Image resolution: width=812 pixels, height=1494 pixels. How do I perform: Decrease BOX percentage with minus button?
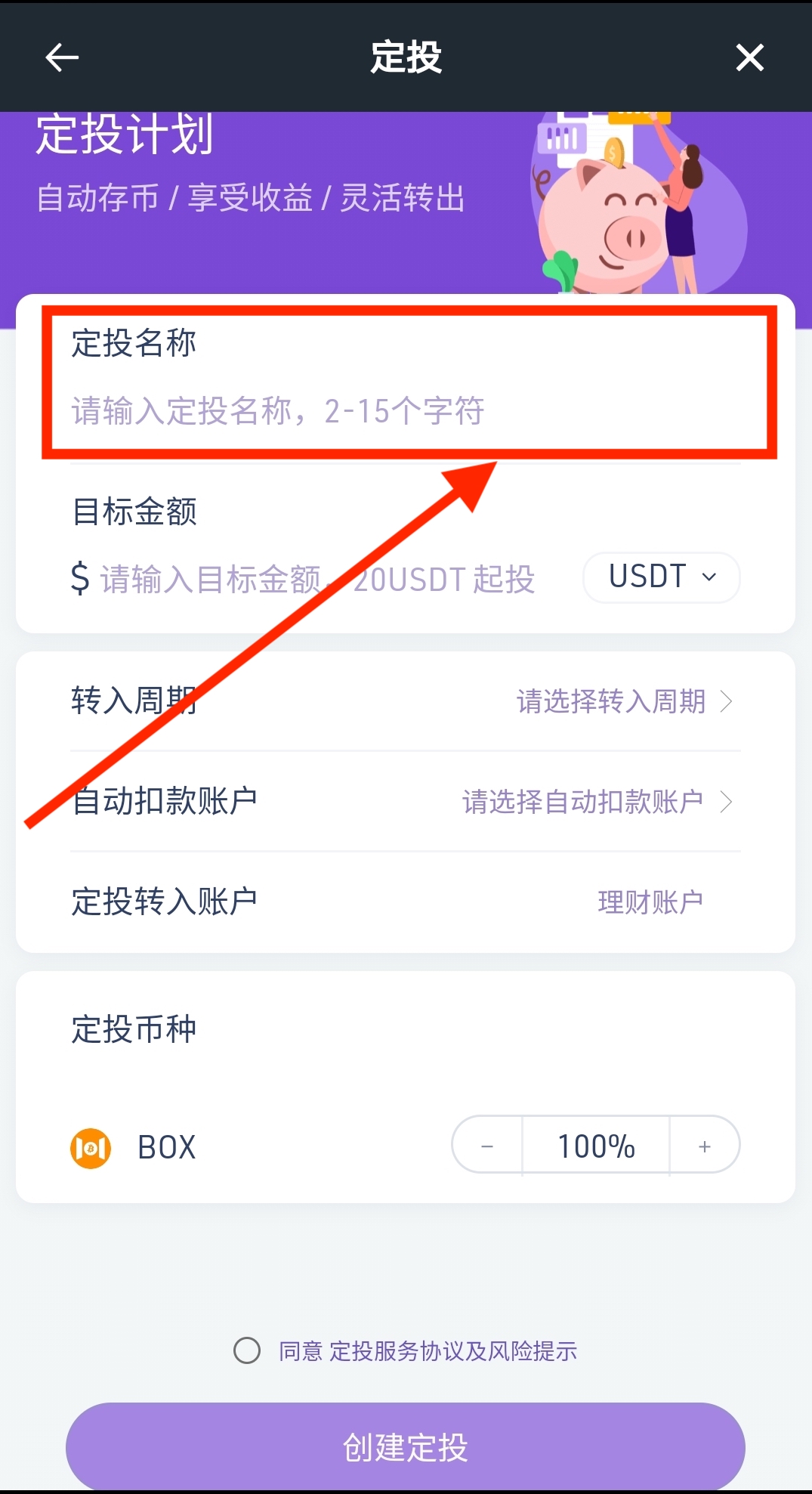click(487, 1146)
